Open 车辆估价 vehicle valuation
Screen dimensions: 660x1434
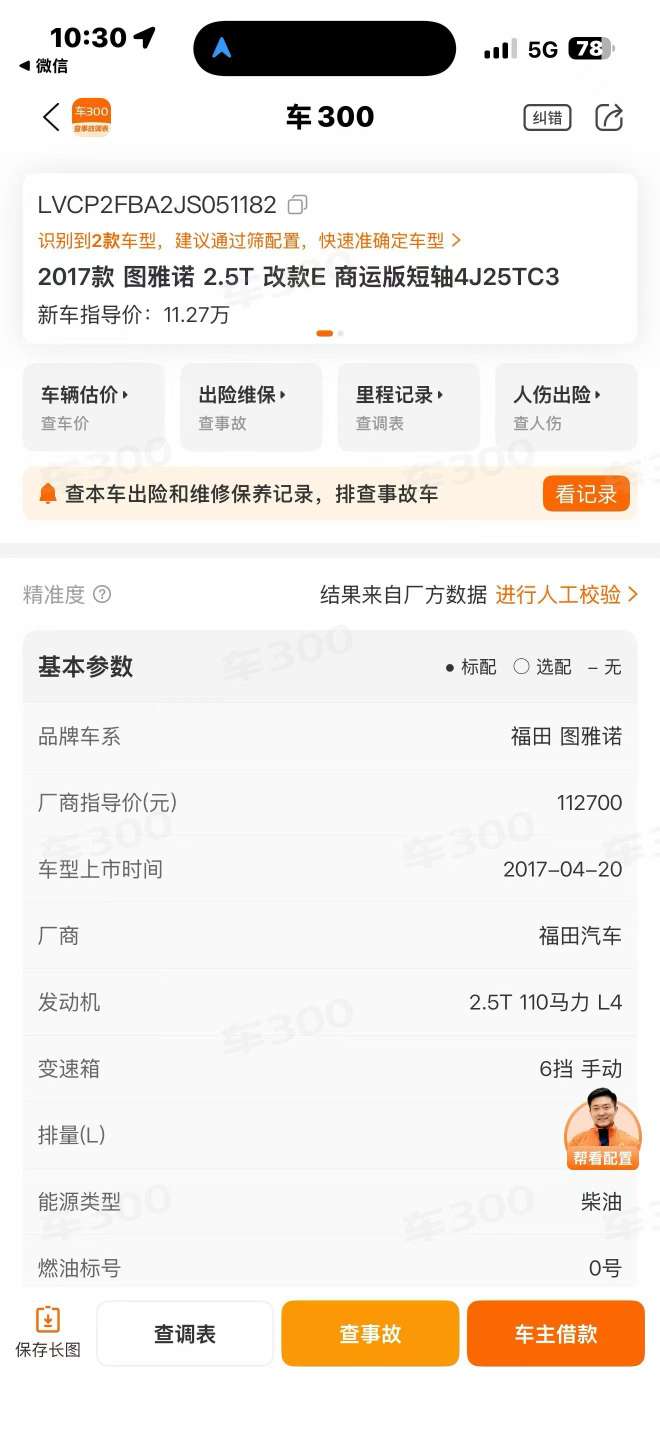(x=93, y=407)
